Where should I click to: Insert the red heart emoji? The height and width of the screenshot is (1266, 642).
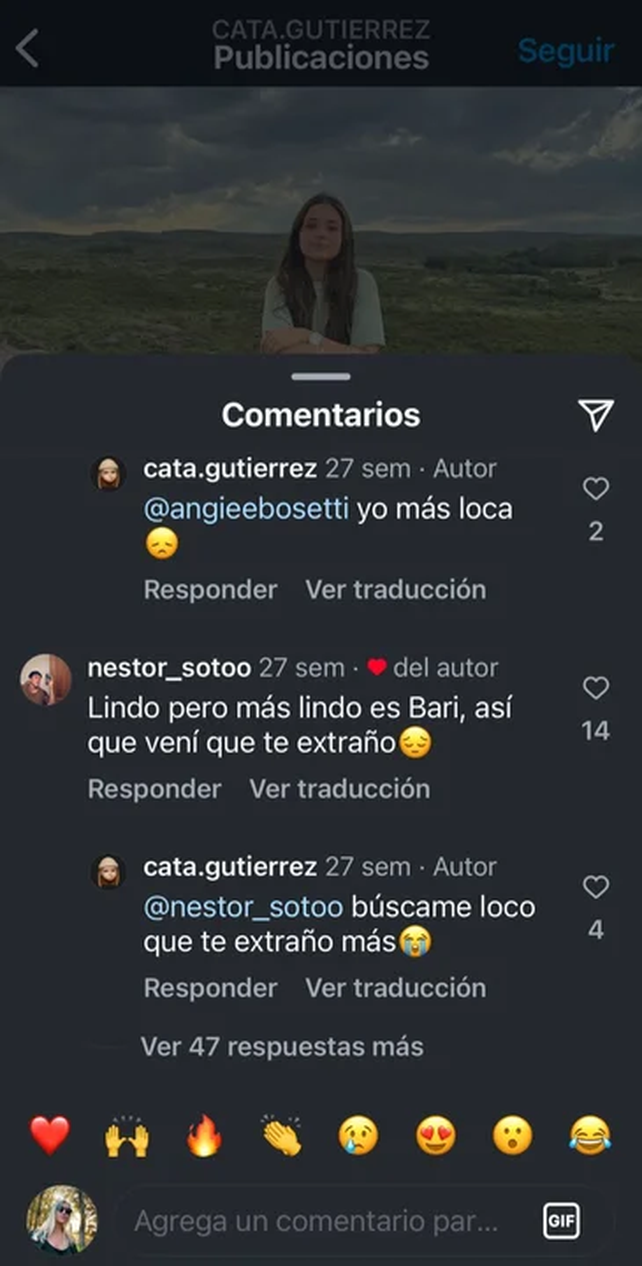(x=50, y=1135)
